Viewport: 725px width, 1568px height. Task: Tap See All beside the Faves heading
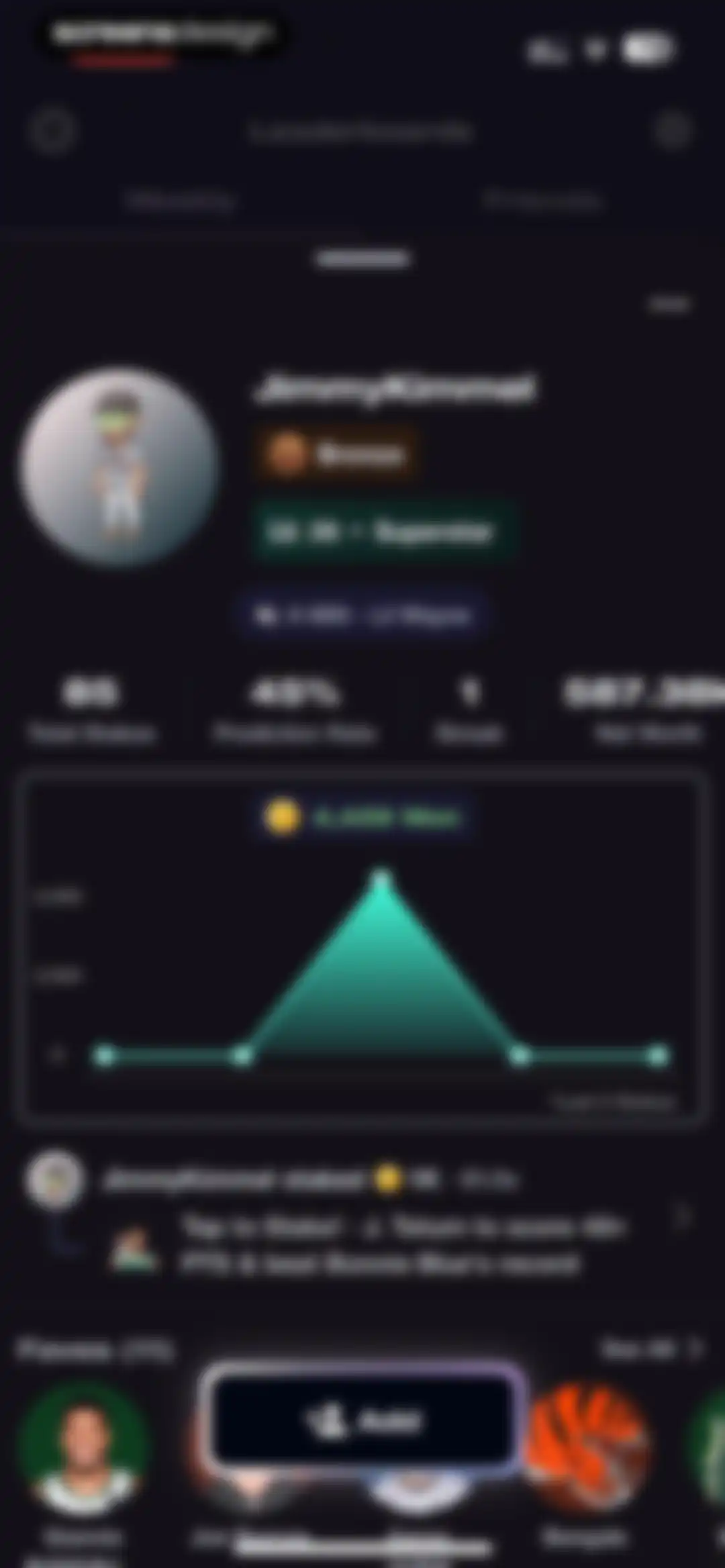pyautogui.click(x=650, y=1349)
